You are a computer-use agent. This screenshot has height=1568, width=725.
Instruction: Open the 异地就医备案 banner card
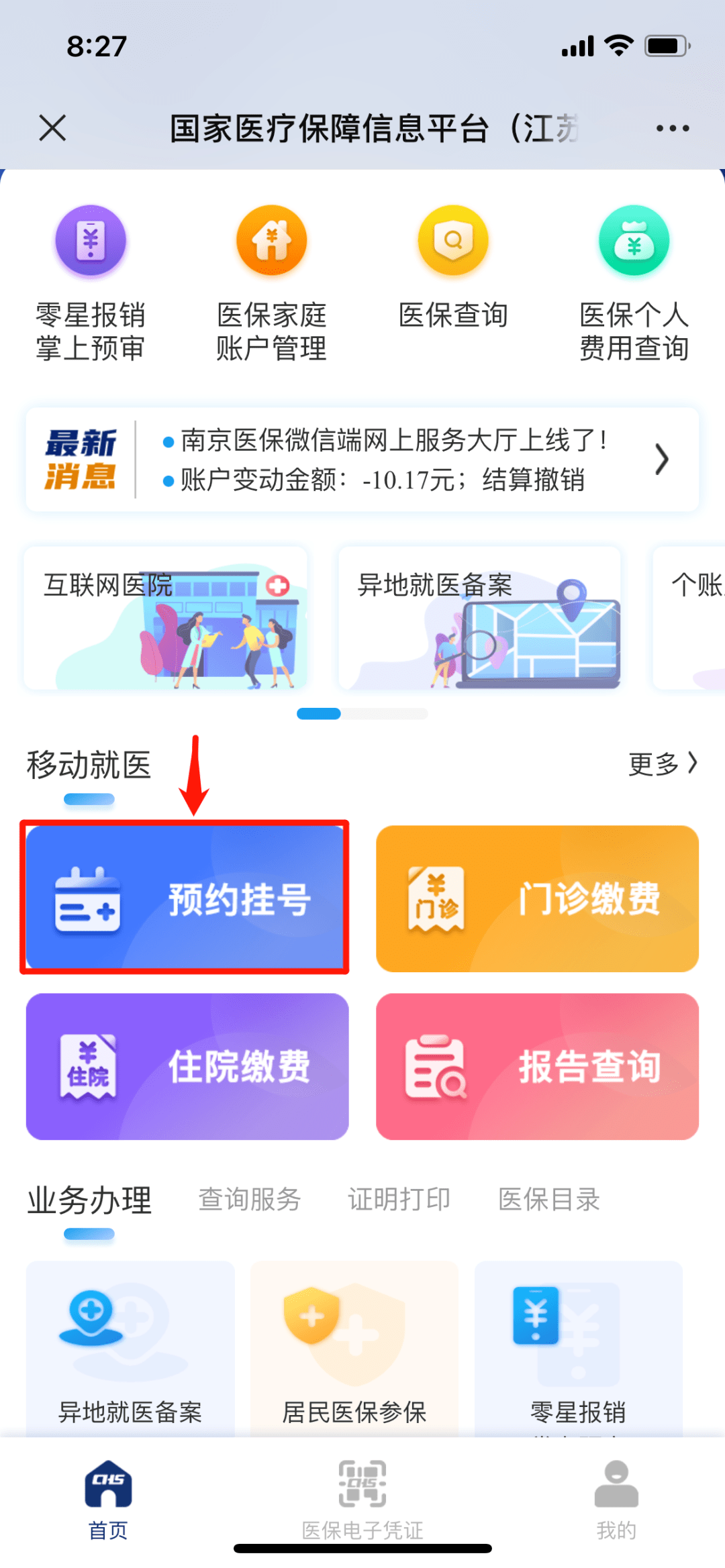tap(479, 618)
